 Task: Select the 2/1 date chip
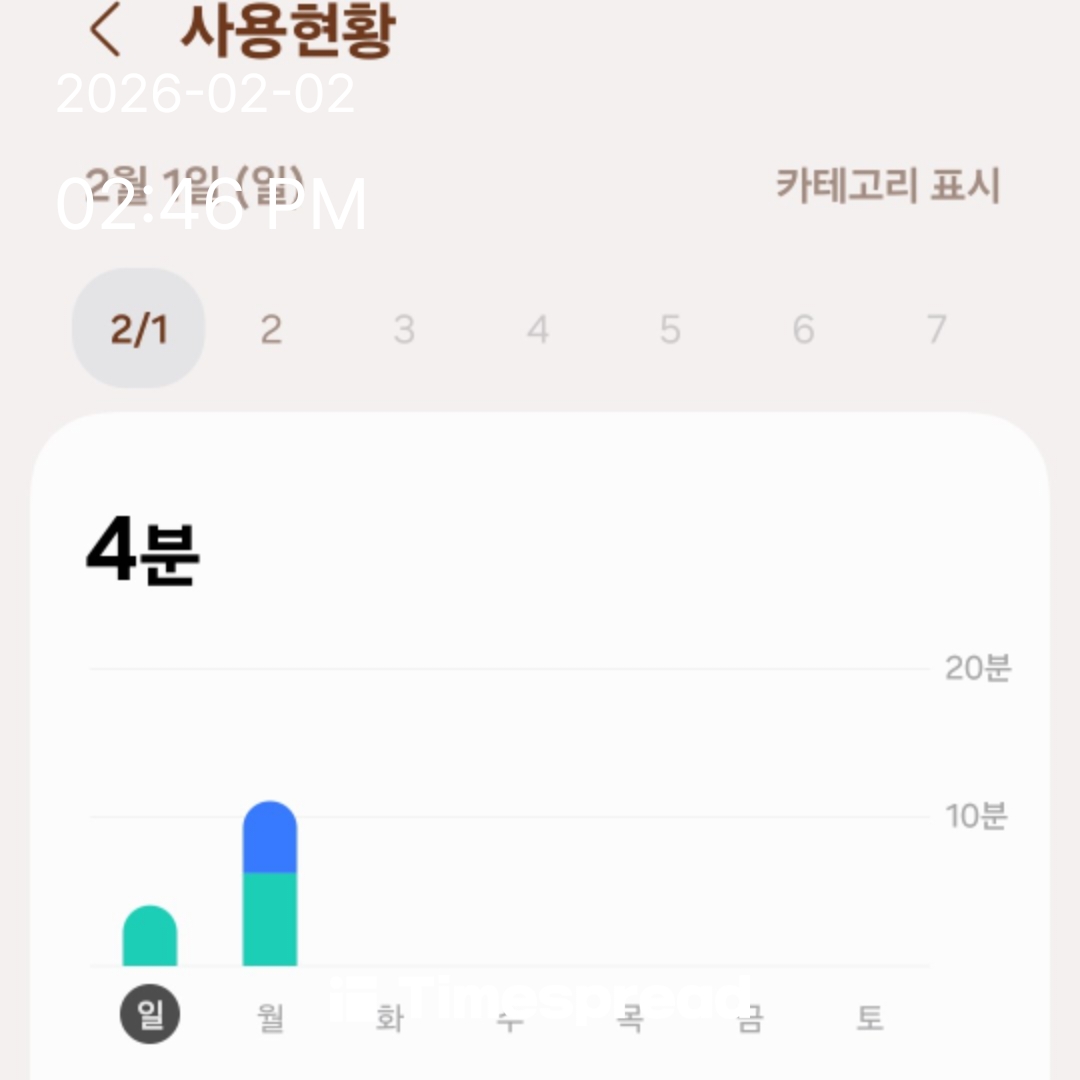pyautogui.click(x=138, y=328)
